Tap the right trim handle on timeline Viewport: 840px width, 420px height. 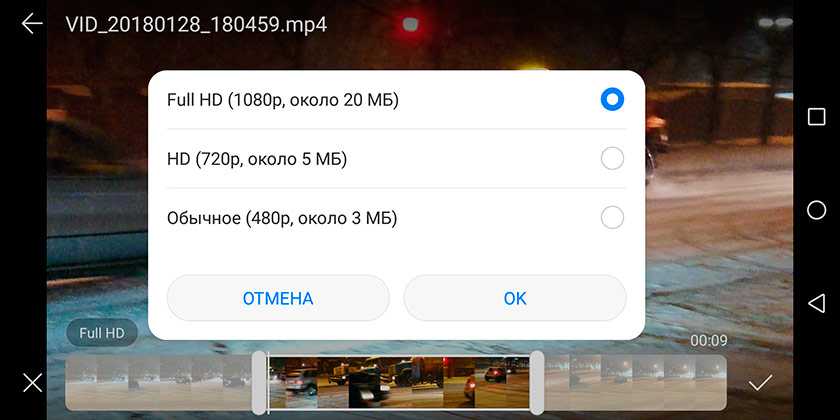coord(537,382)
